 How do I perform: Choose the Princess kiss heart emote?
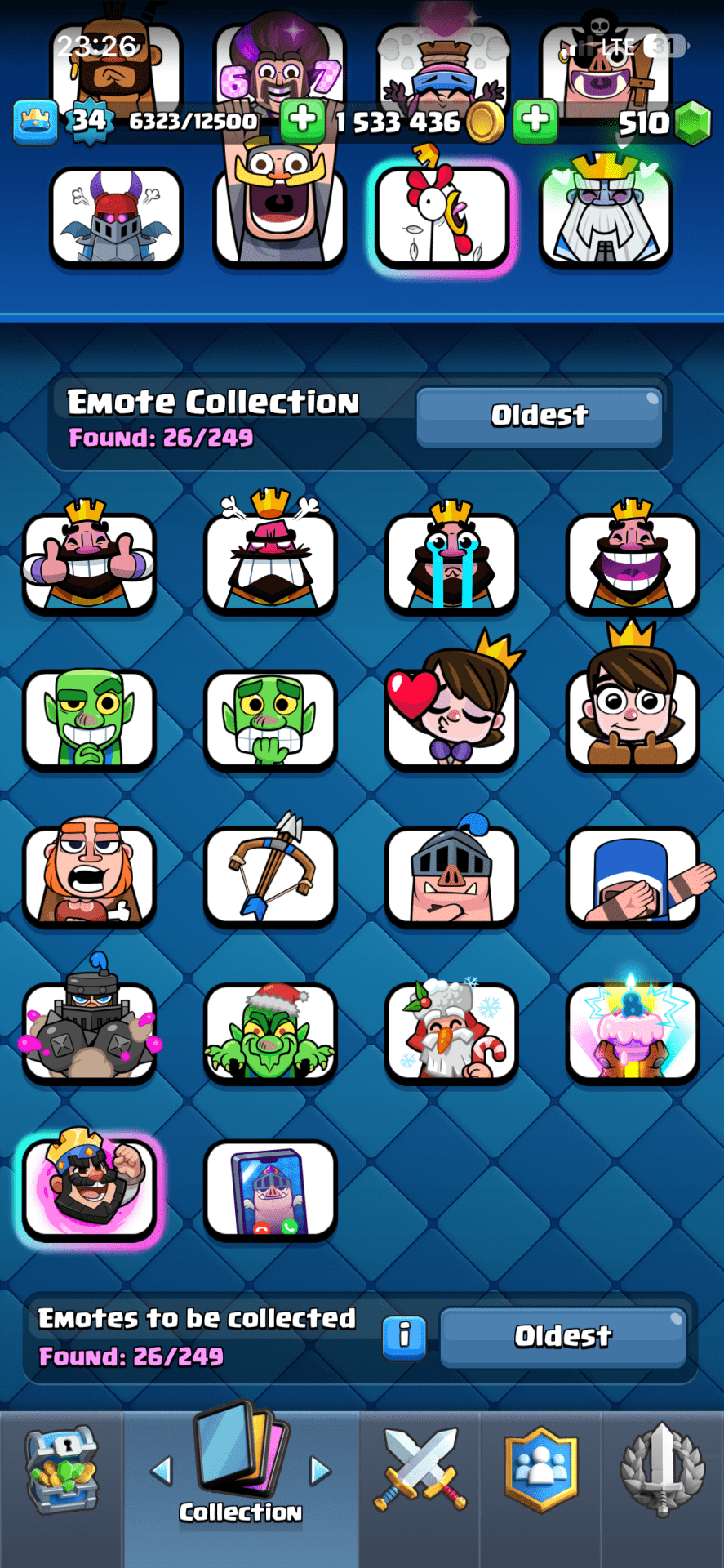pos(451,717)
